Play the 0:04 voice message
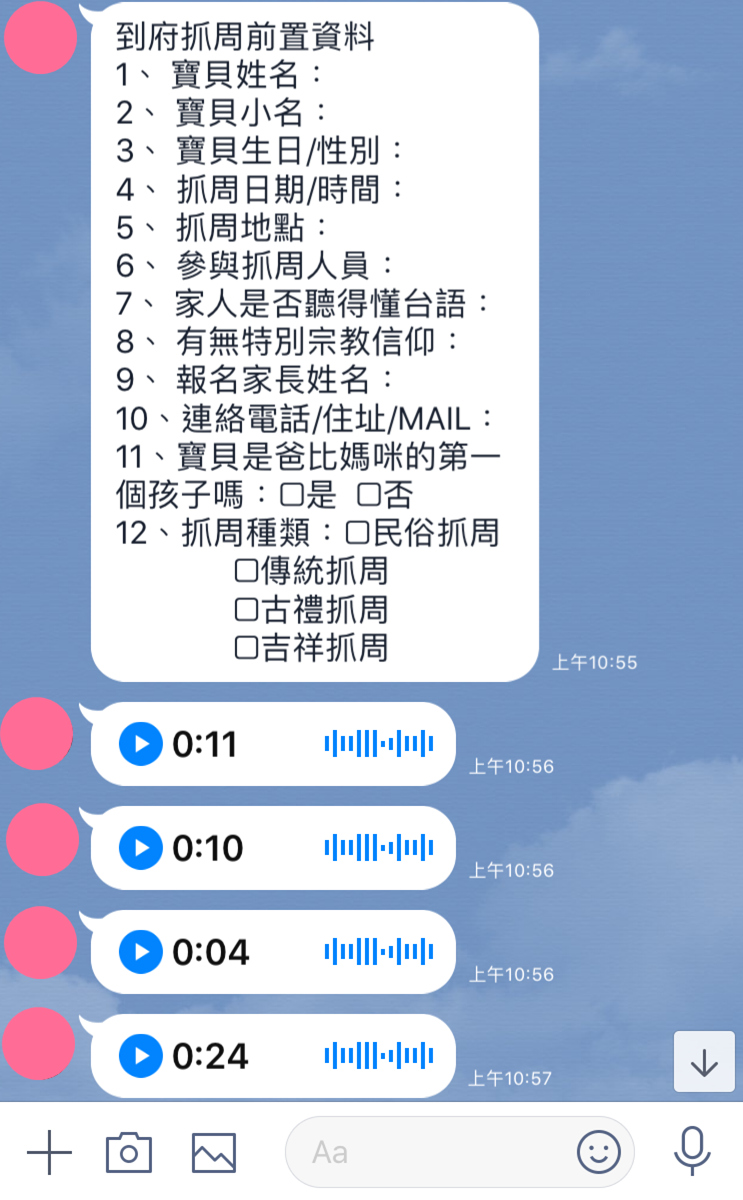This screenshot has height=1200, width=743. point(141,951)
